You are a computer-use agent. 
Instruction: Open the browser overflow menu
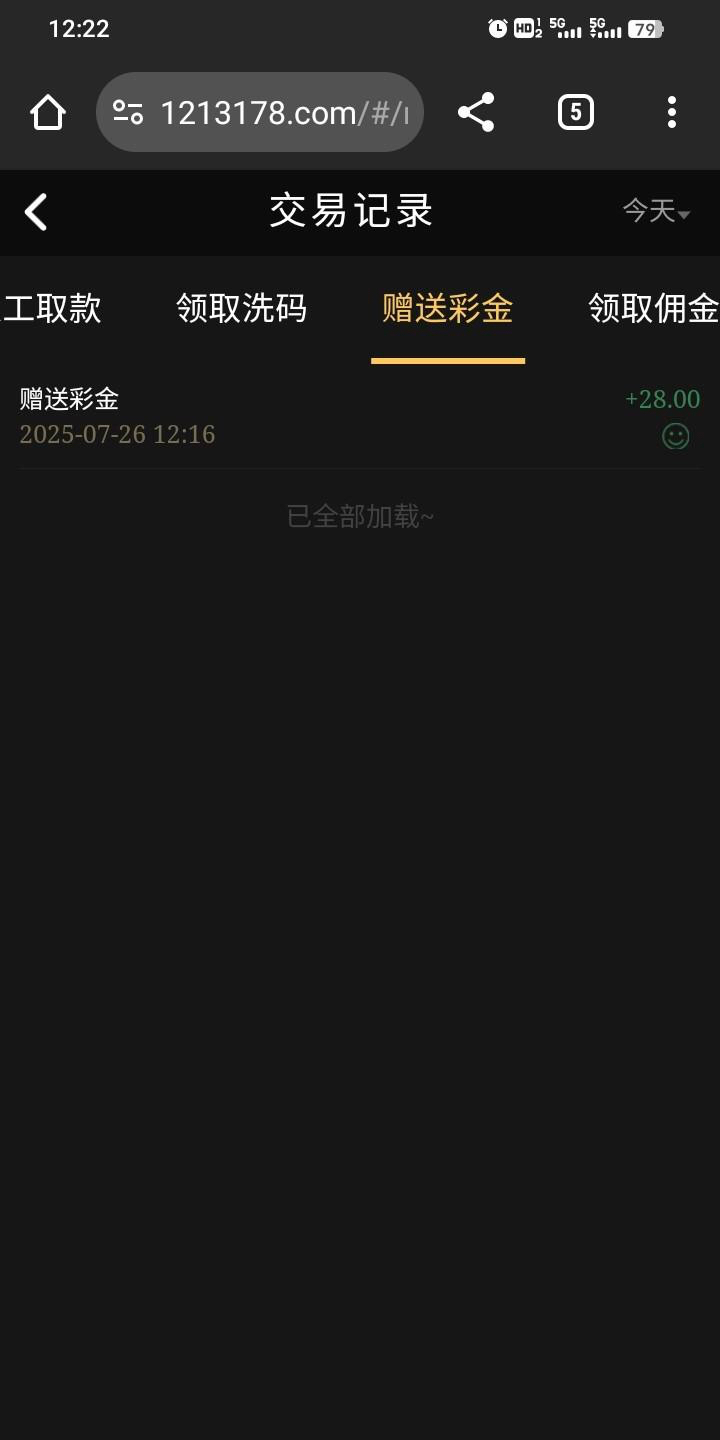671,113
